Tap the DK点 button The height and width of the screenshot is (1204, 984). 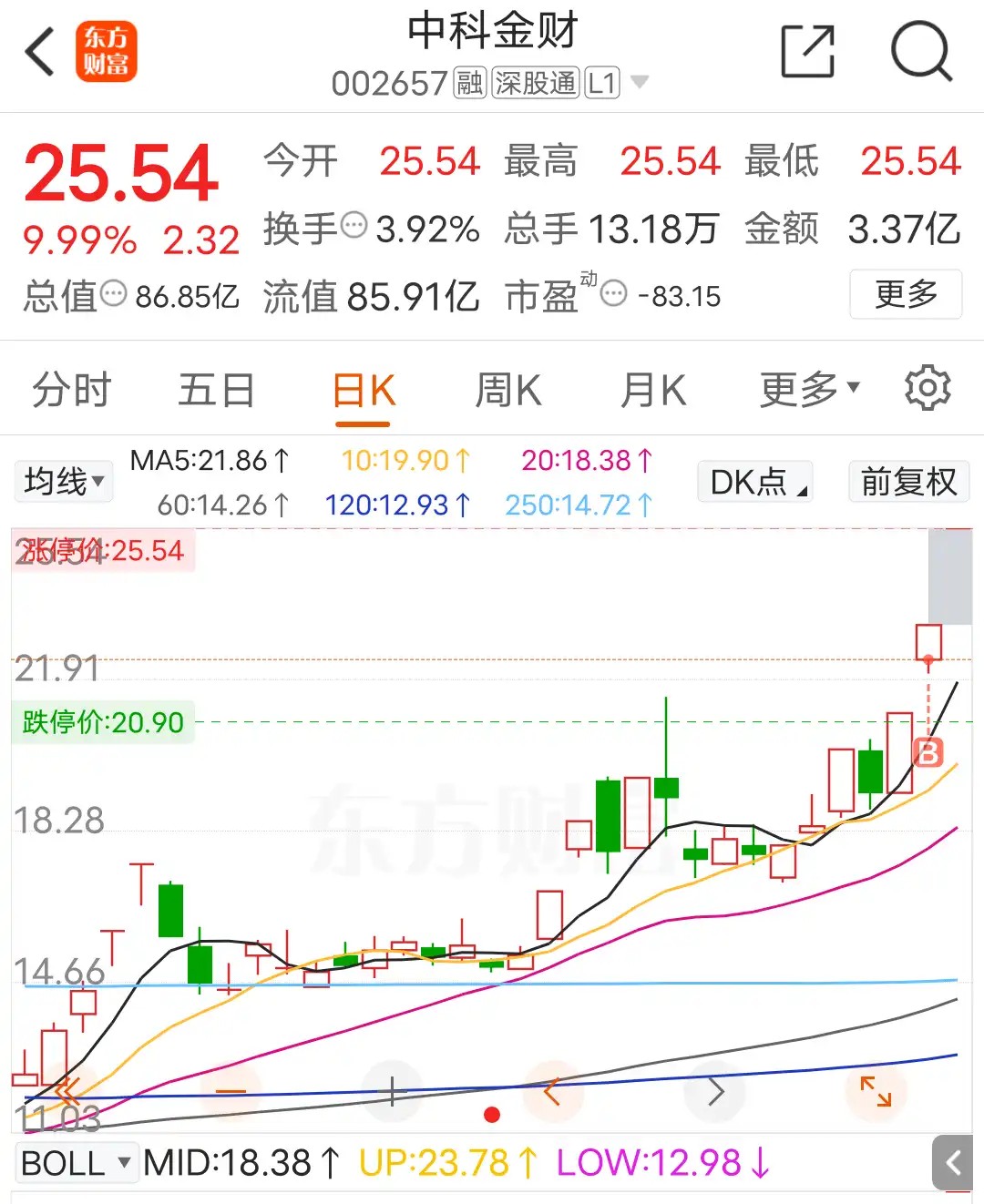pos(755,481)
